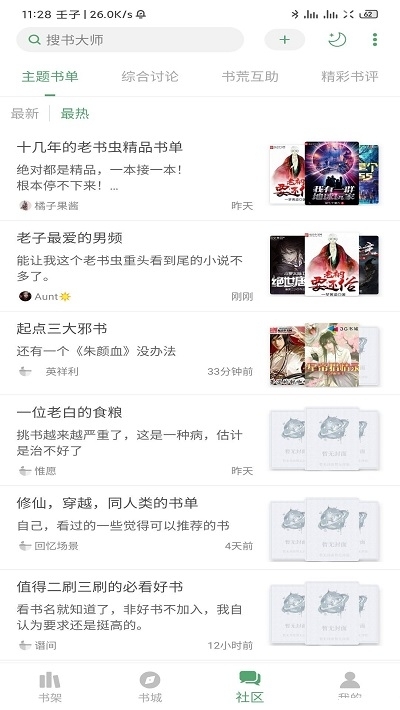400x710 pixels.
Task: Sort book lists by 最热
Action: pos(75,113)
